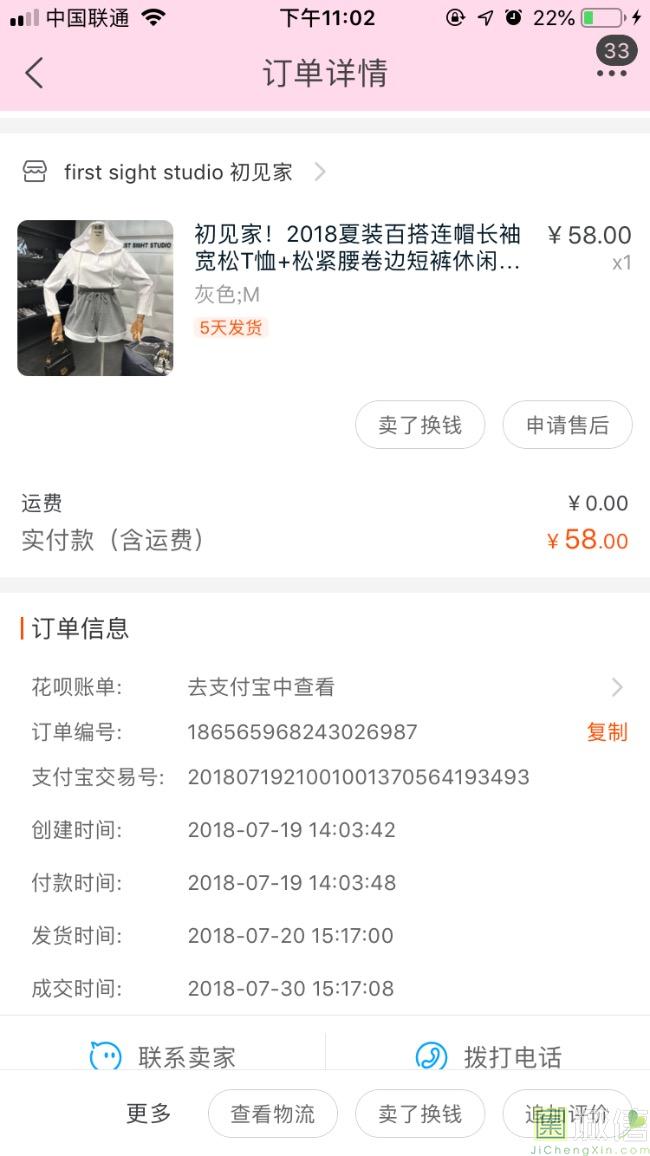Tap 卖了换钱 next to 查看物流

tap(420, 1114)
